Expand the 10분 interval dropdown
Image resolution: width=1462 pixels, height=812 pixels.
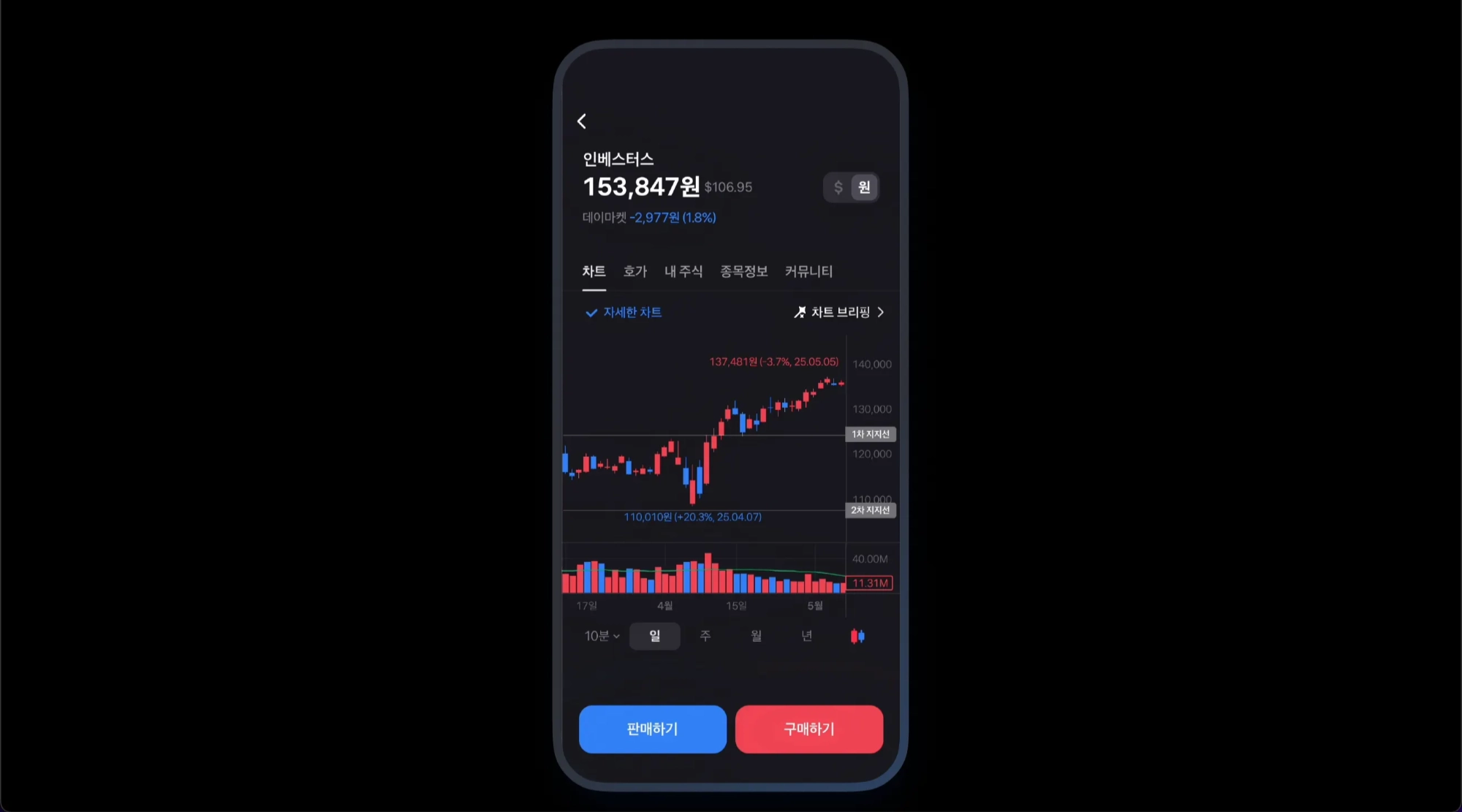602,637
